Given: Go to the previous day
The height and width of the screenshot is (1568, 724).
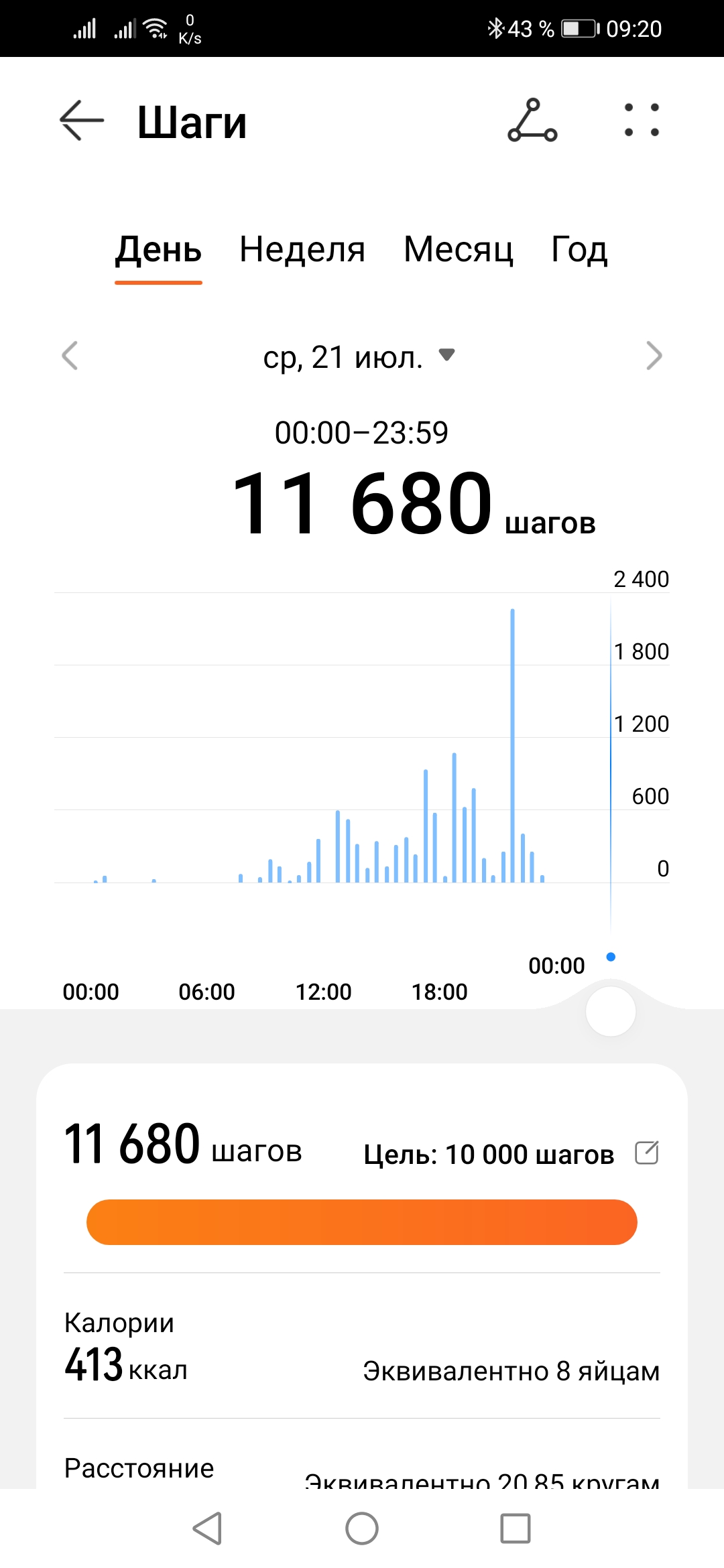Looking at the screenshot, I should pyautogui.click(x=70, y=355).
